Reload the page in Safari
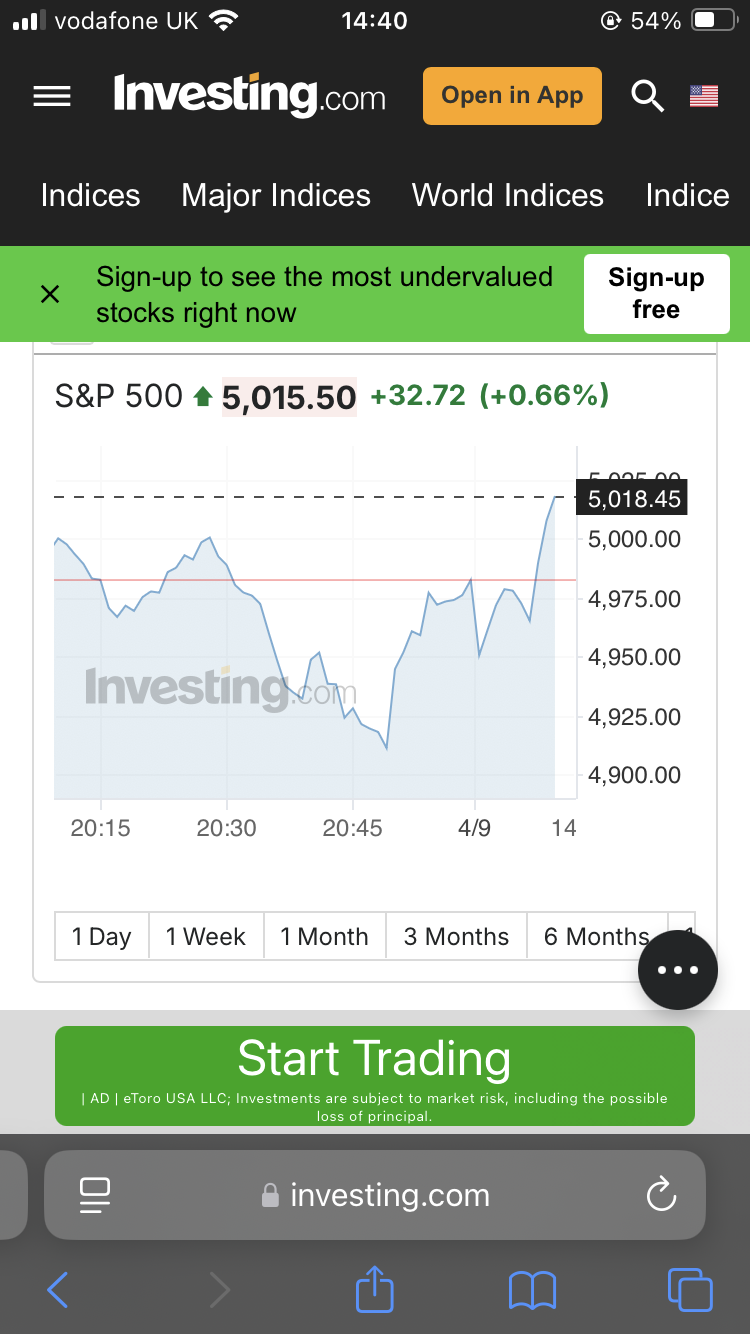The width and height of the screenshot is (750, 1334). pyautogui.click(x=662, y=1195)
